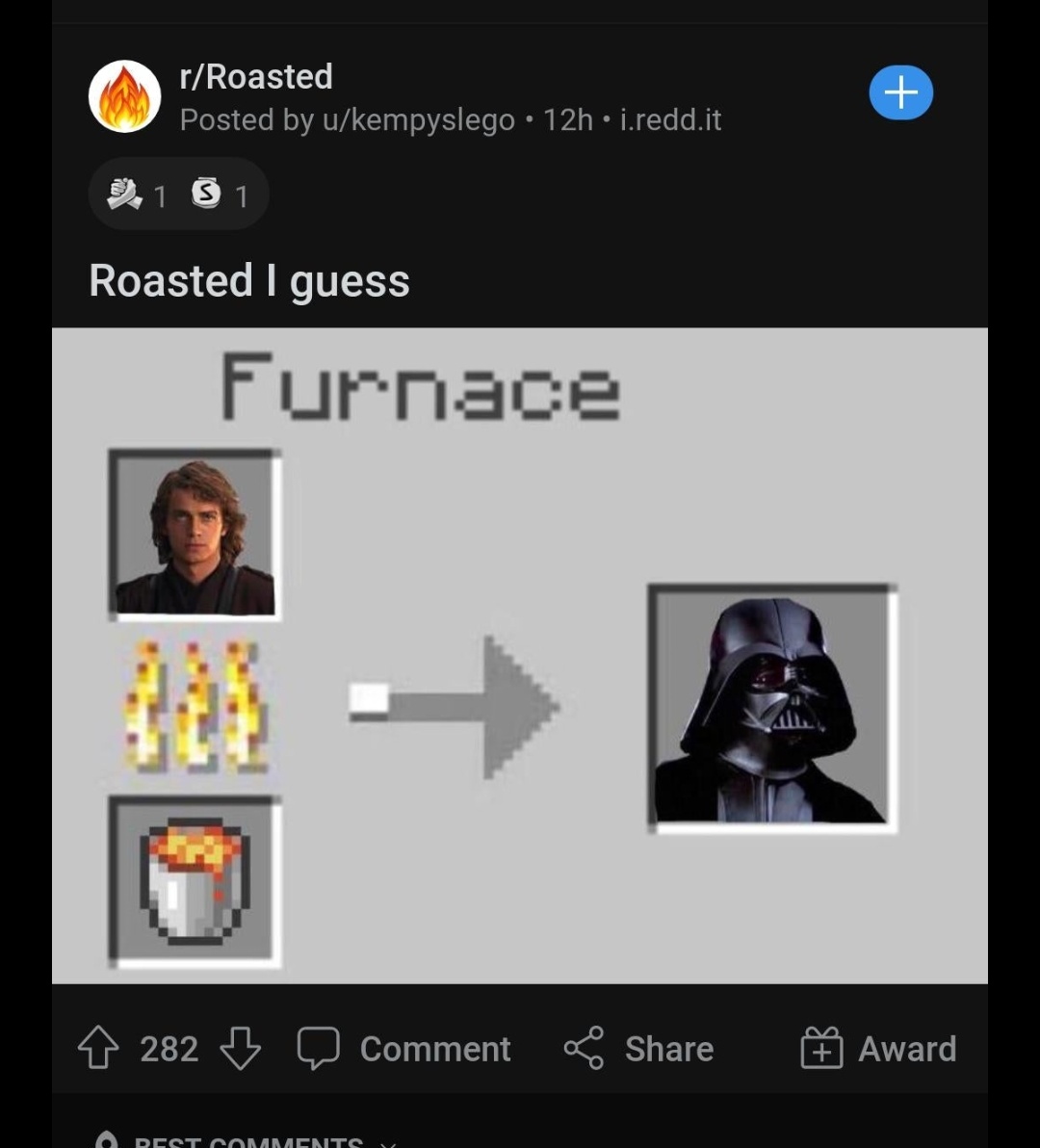Tap the sort pin icon beside Best Comments
The width and height of the screenshot is (1040, 1148).
tap(109, 1141)
